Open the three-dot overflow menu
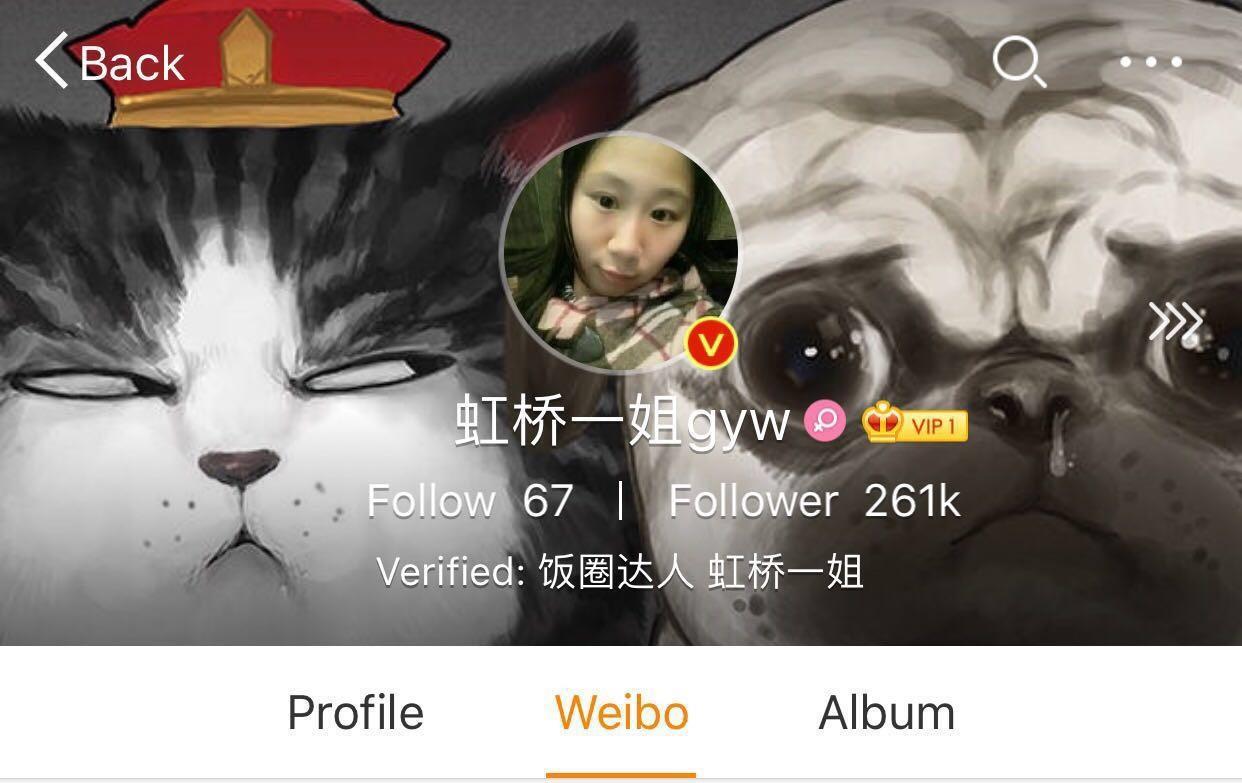 point(1150,62)
